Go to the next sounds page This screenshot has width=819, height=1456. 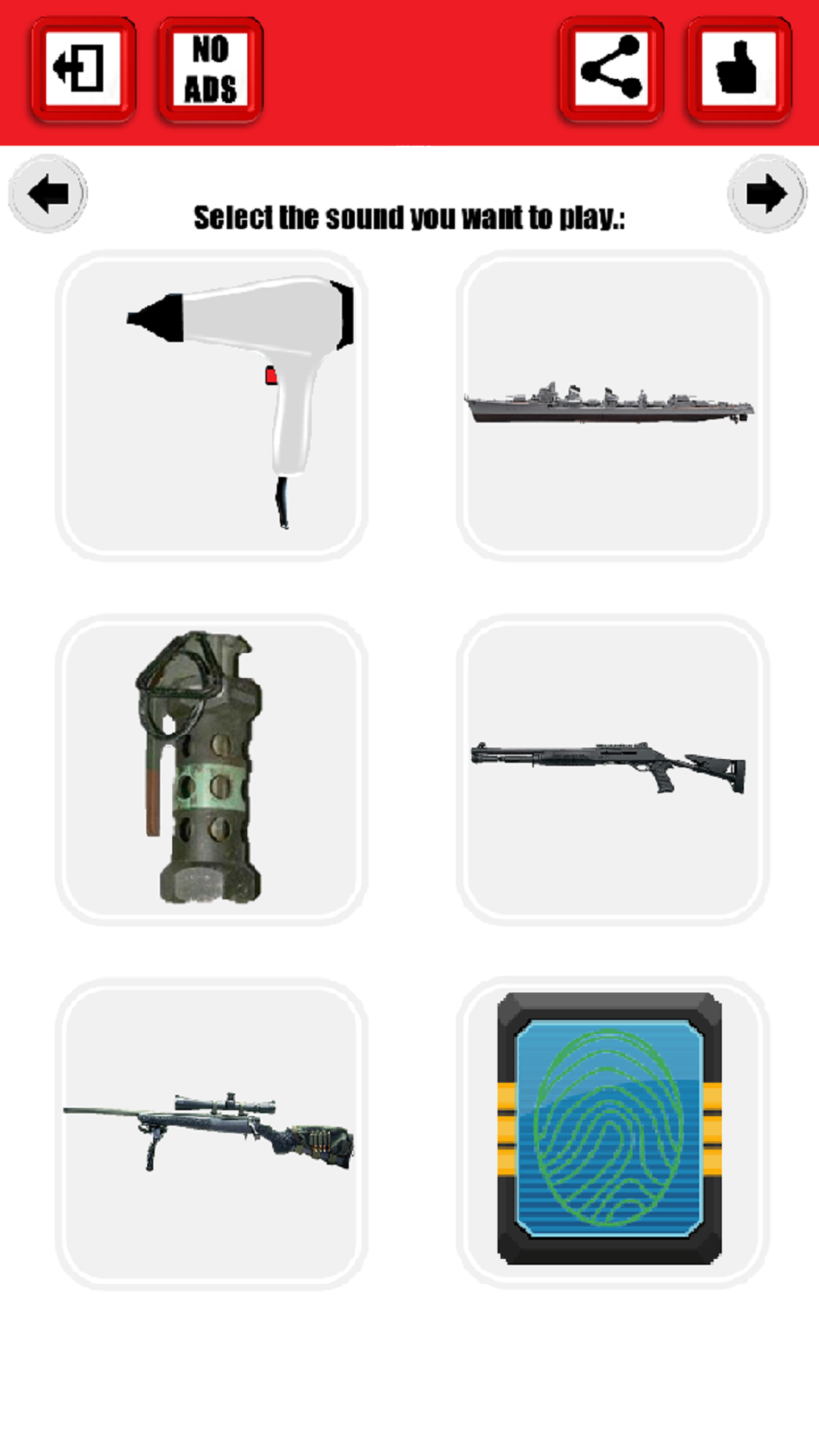[767, 193]
